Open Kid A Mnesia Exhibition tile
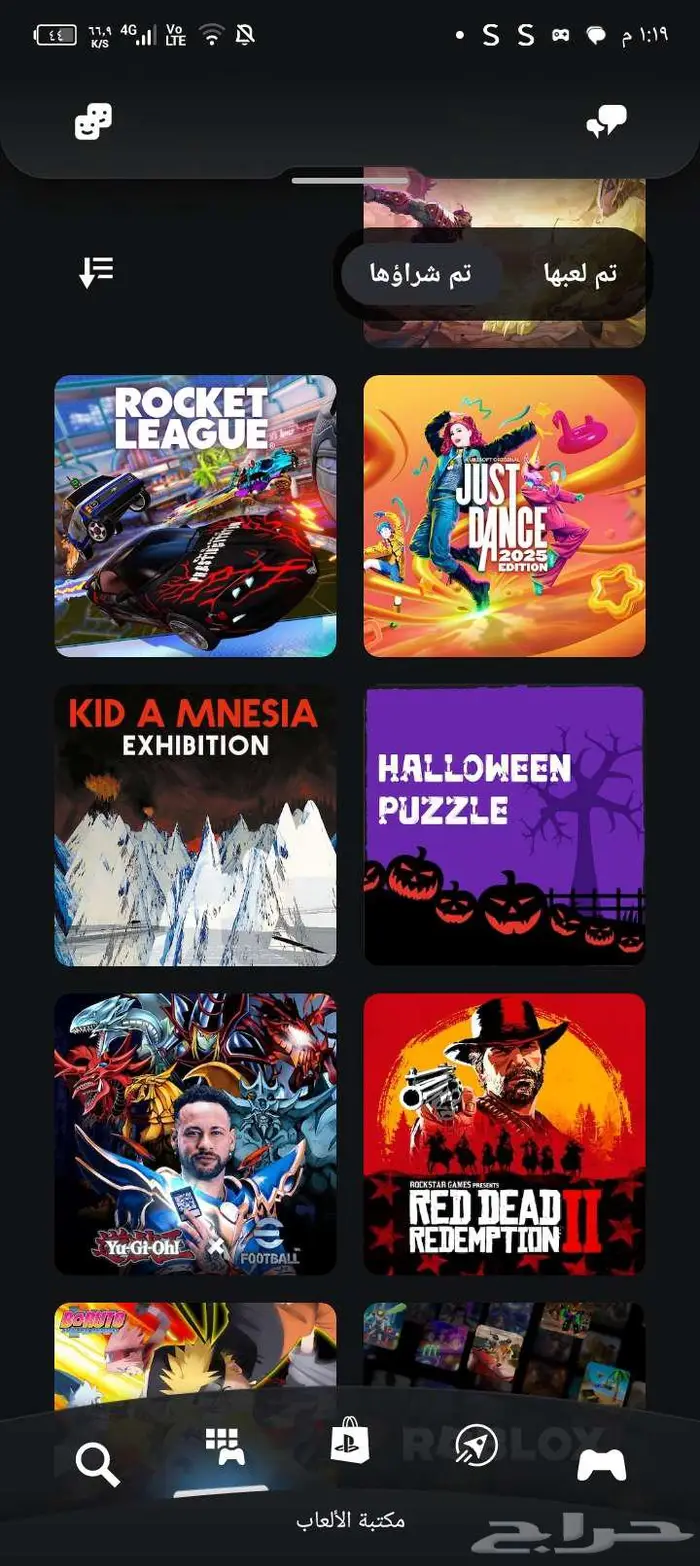The image size is (700, 1566). [x=195, y=825]
